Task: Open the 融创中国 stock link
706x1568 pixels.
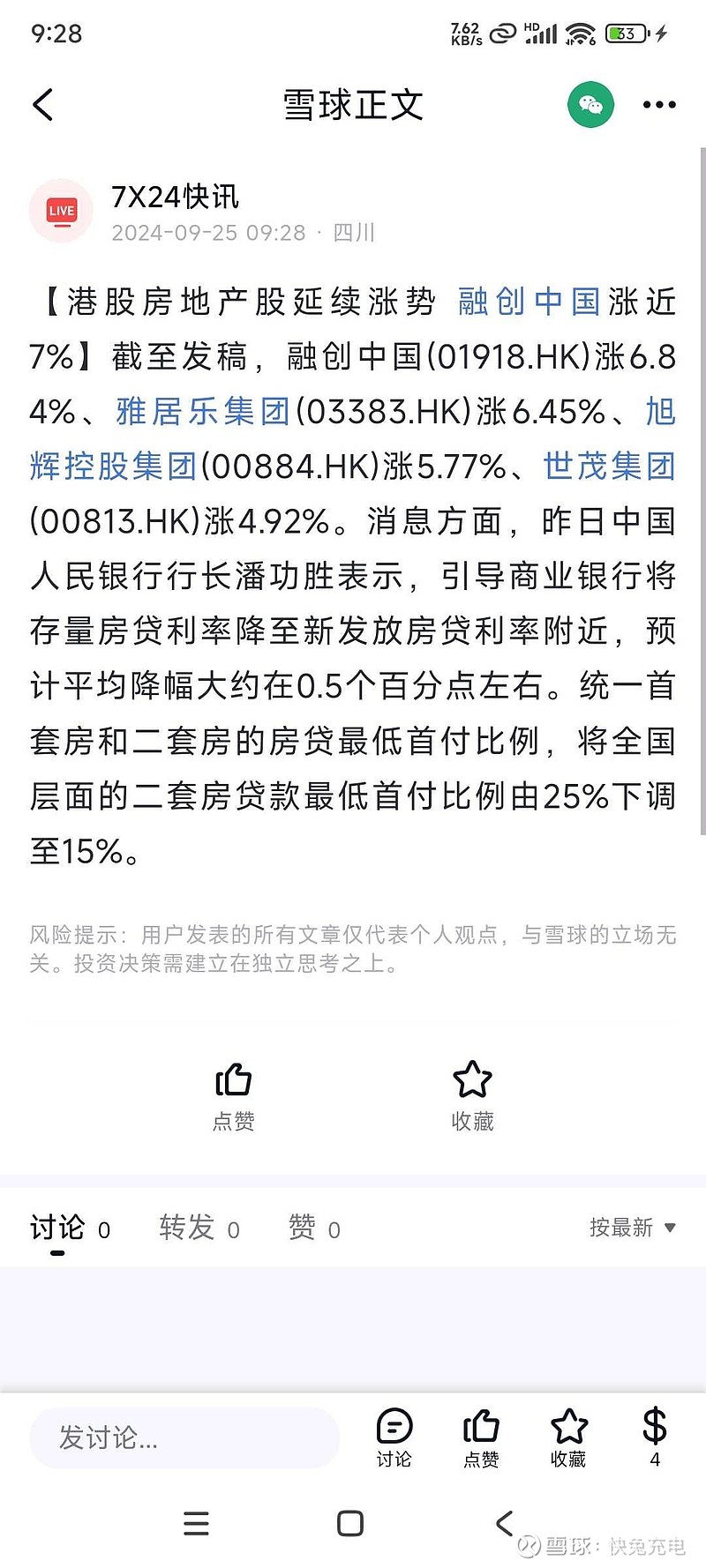Action: tap(529, 302)
